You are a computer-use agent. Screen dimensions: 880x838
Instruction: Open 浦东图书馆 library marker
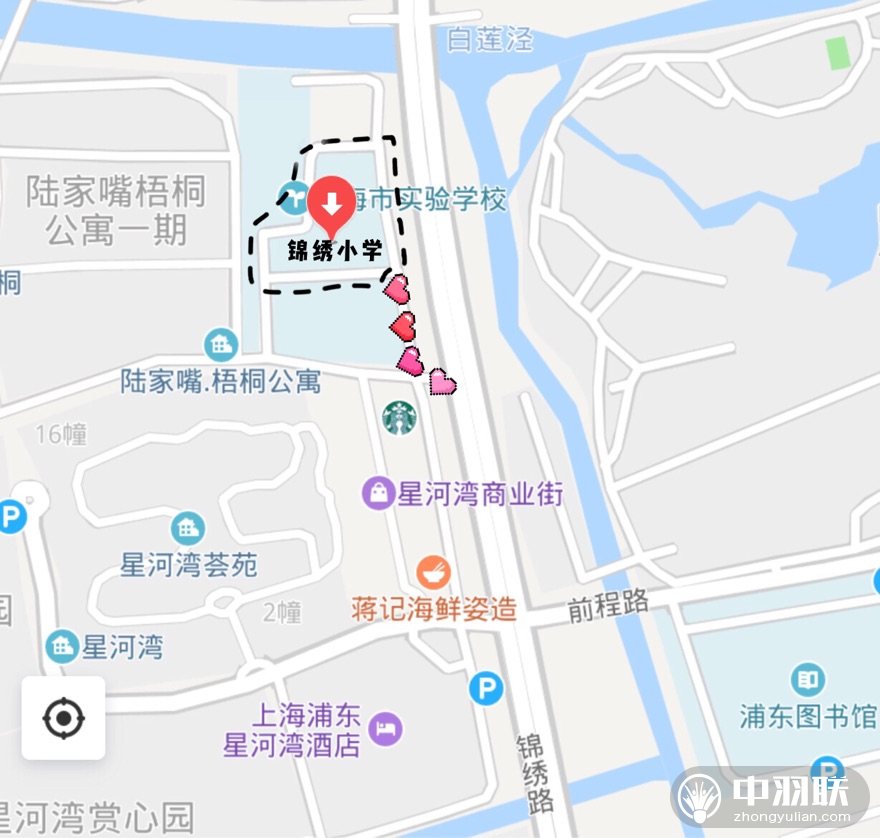[807, 680]
